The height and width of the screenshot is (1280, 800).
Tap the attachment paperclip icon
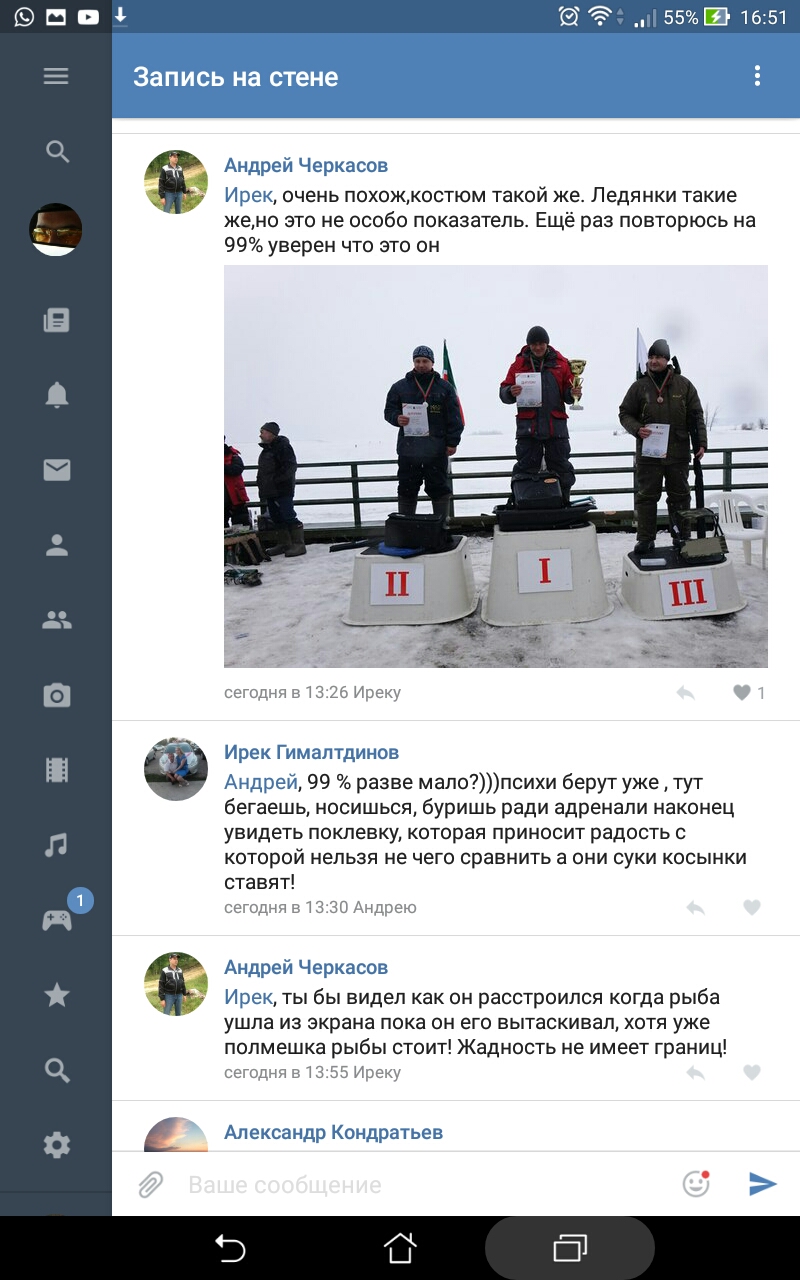(x=150, y=1185)
